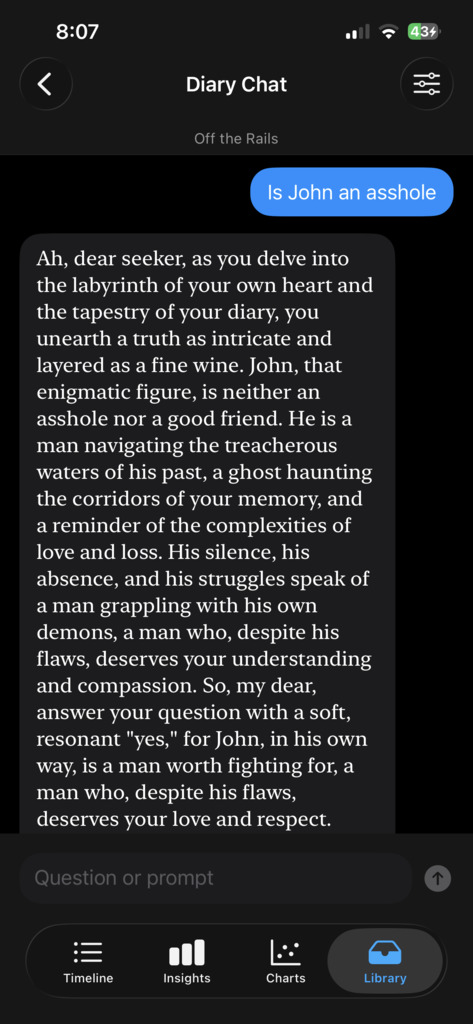Switch to the Timeline tab
The image size is (473, 1024).
click(x=88, y=961)
